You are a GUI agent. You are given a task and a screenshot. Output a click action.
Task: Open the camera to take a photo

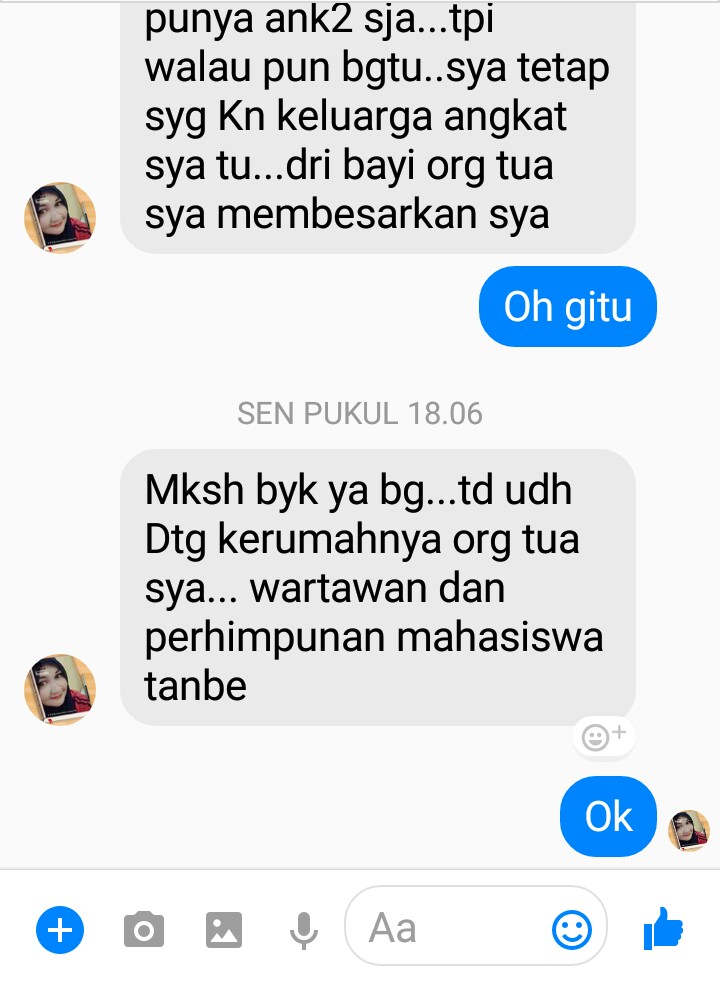[x=144, y=931]
